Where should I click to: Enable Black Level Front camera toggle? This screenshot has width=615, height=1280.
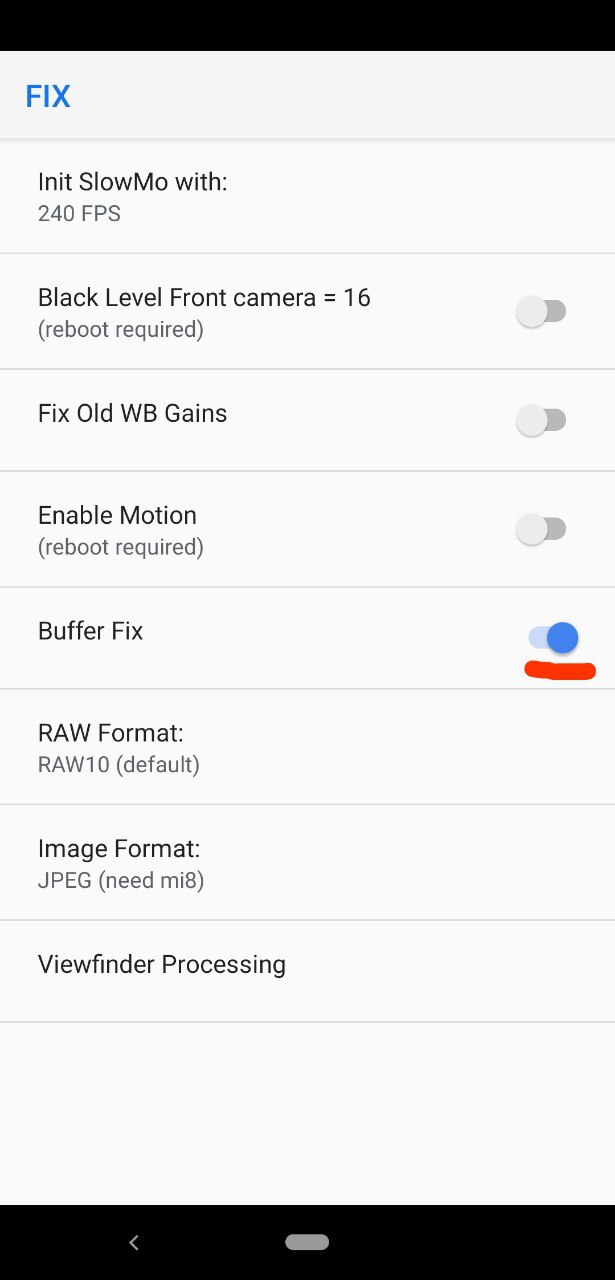tap(542, 312)
